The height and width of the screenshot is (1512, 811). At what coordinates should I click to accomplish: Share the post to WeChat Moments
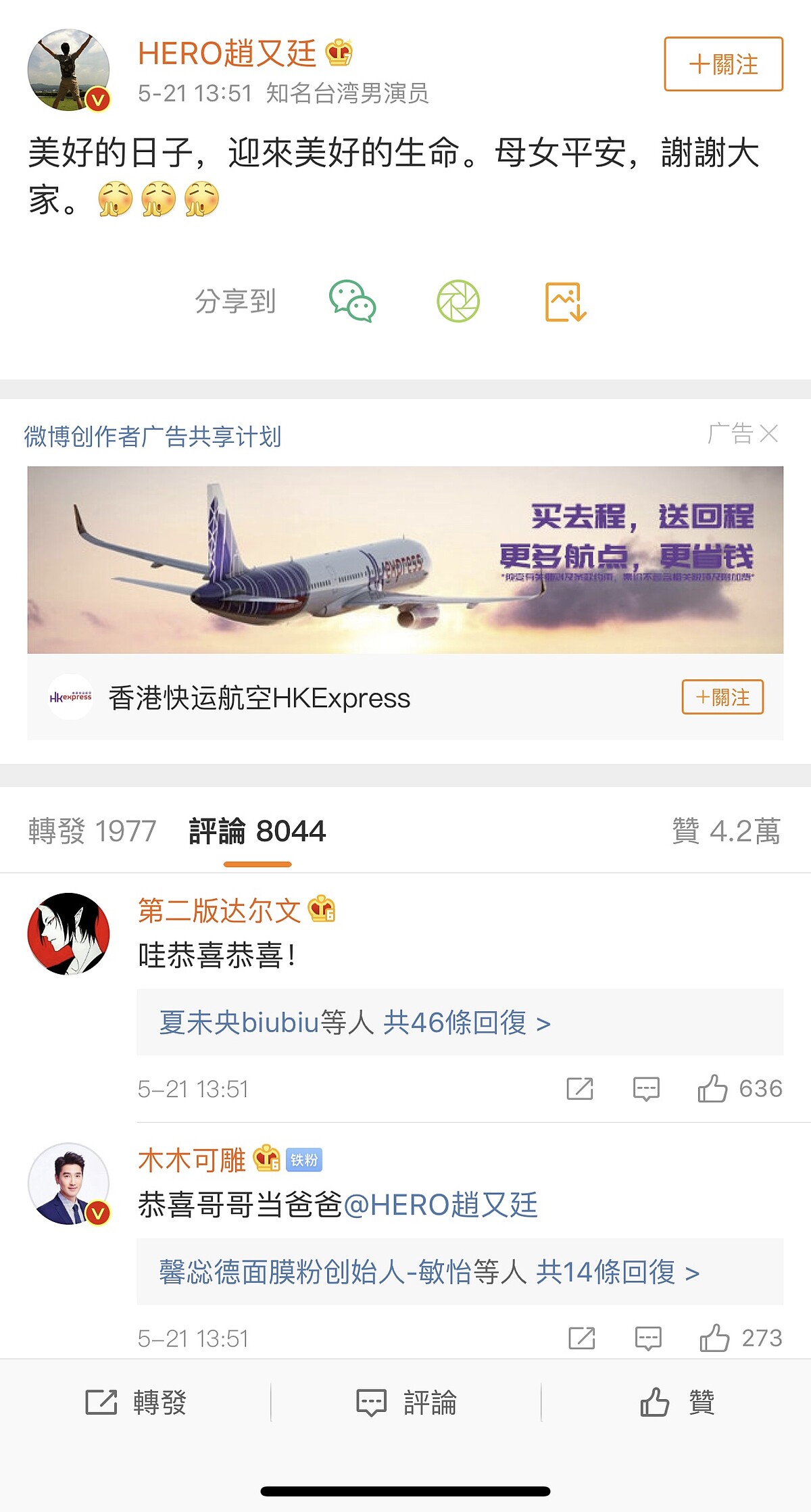tap(458, 301)
